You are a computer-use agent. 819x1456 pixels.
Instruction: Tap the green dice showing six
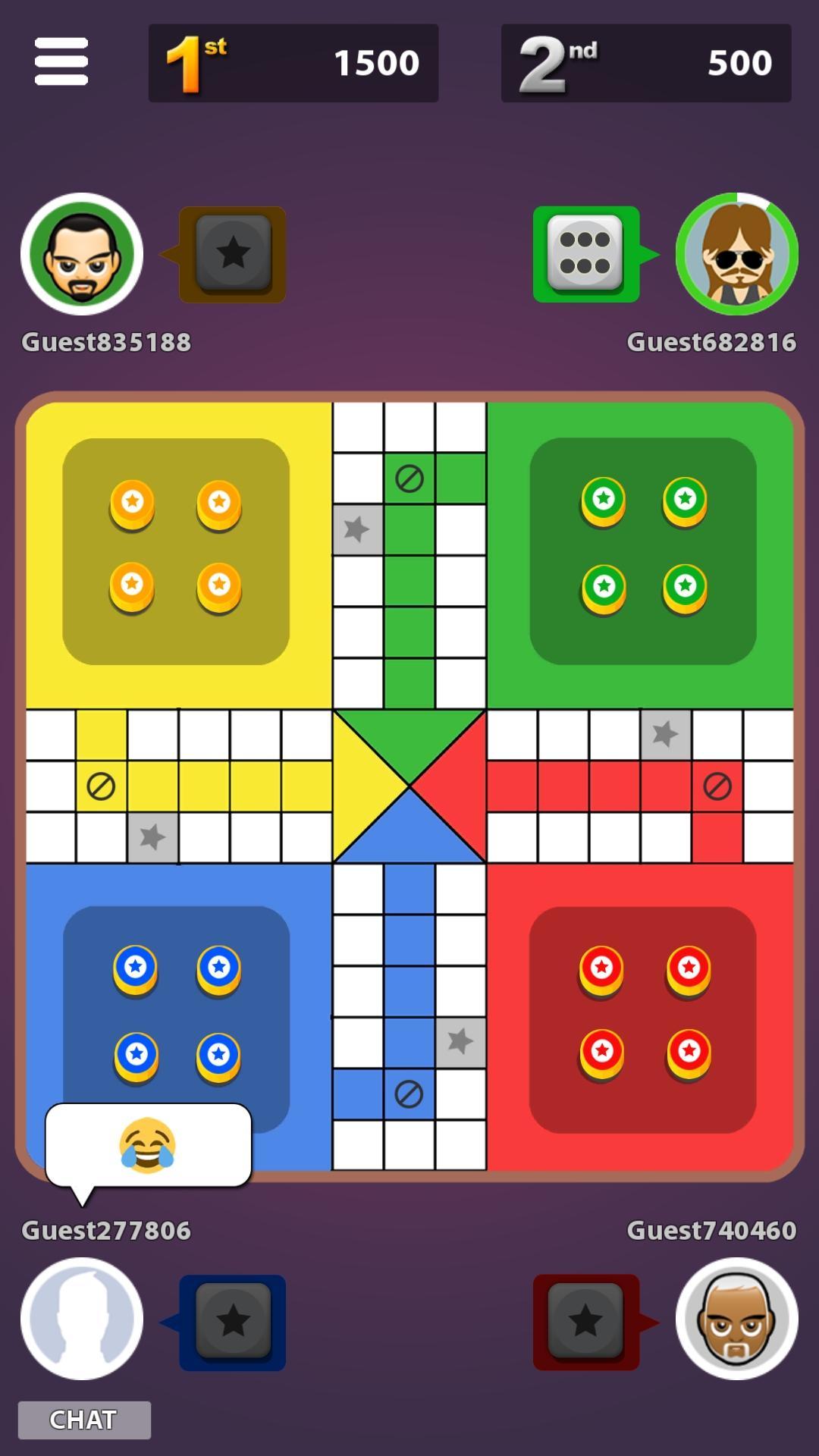(585, 254)
